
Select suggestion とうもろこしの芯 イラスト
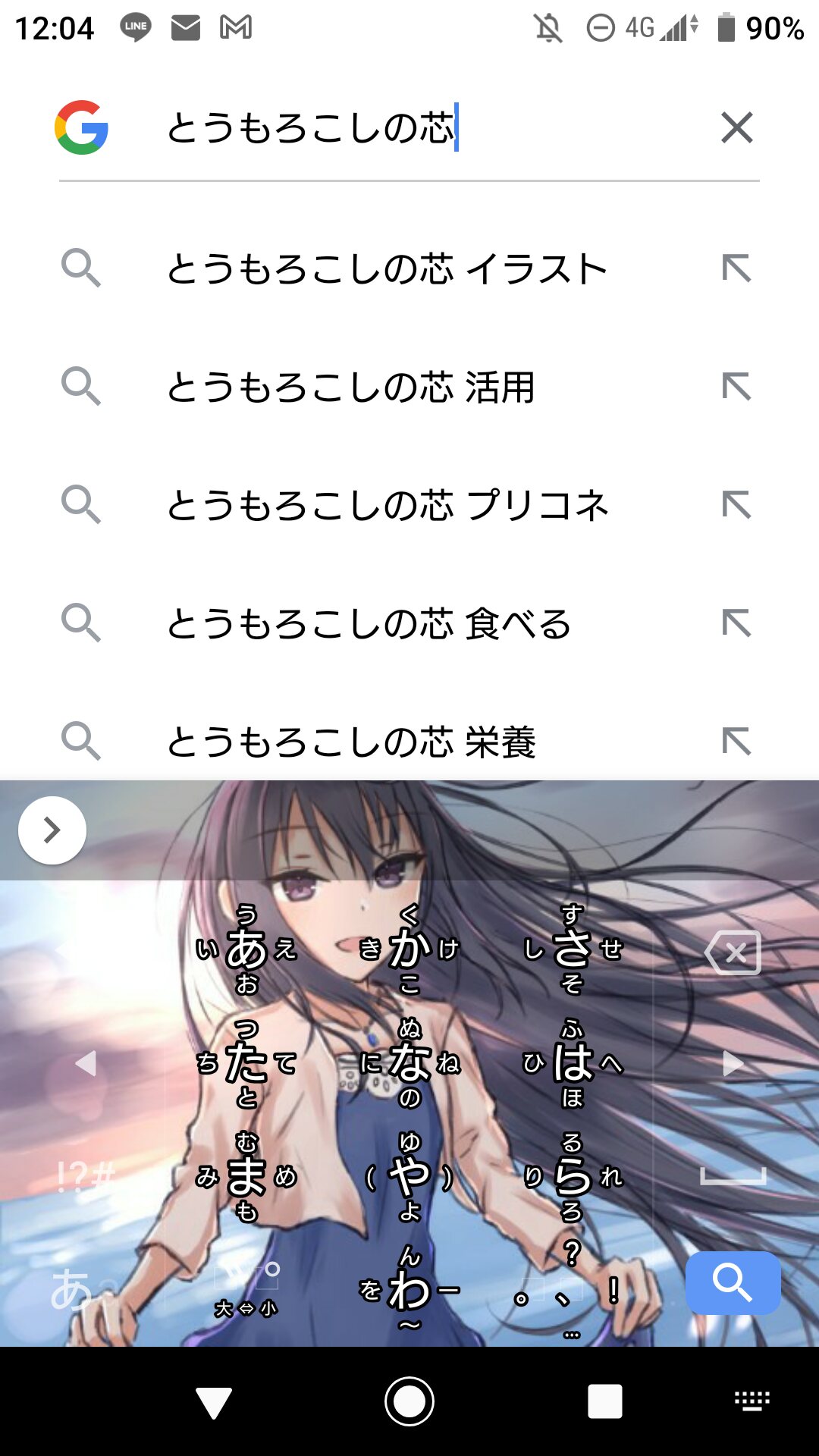(x=387, y=269)
